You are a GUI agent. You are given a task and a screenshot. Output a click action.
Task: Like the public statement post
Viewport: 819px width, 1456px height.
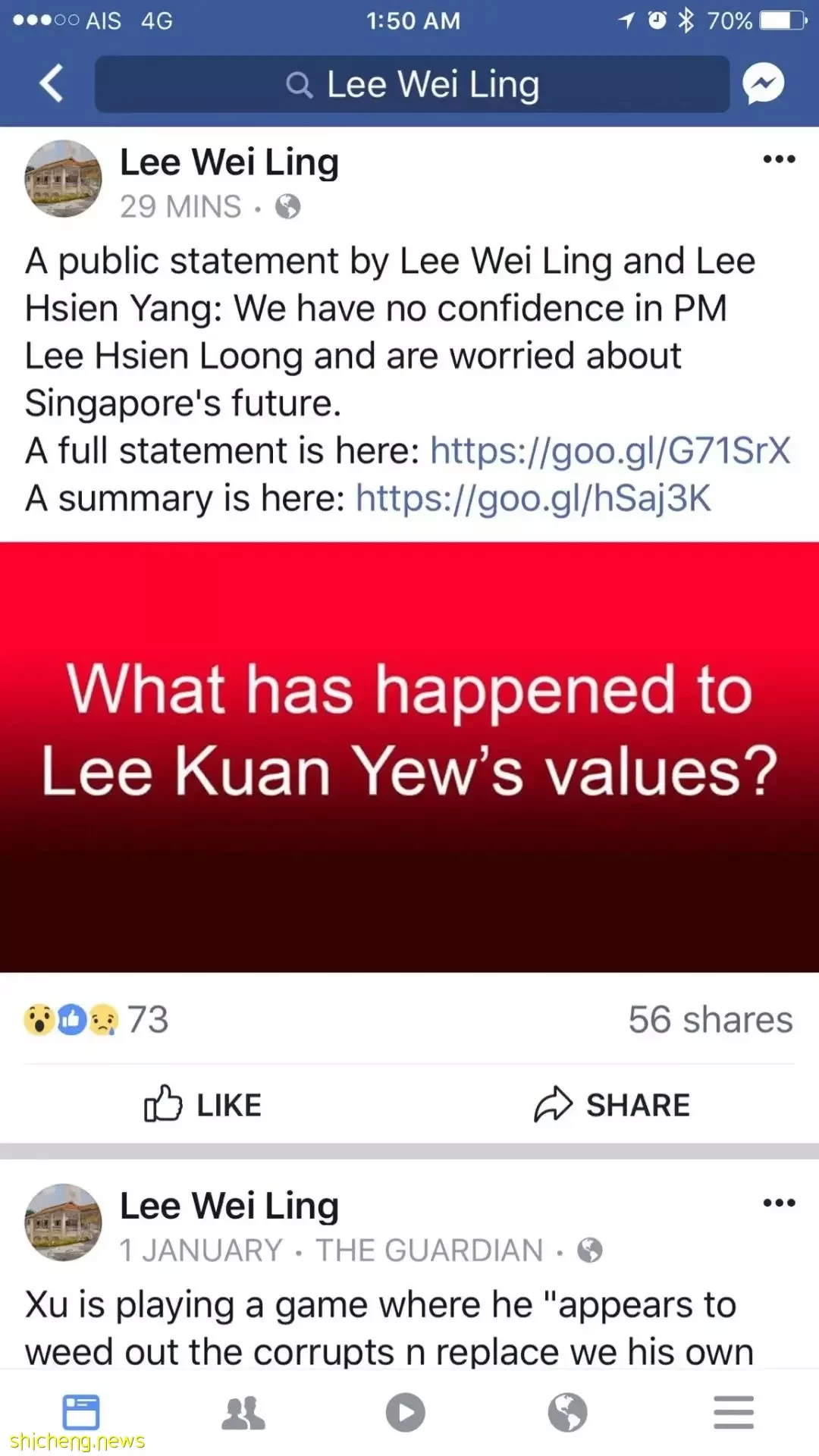(x=203, y=1105)
